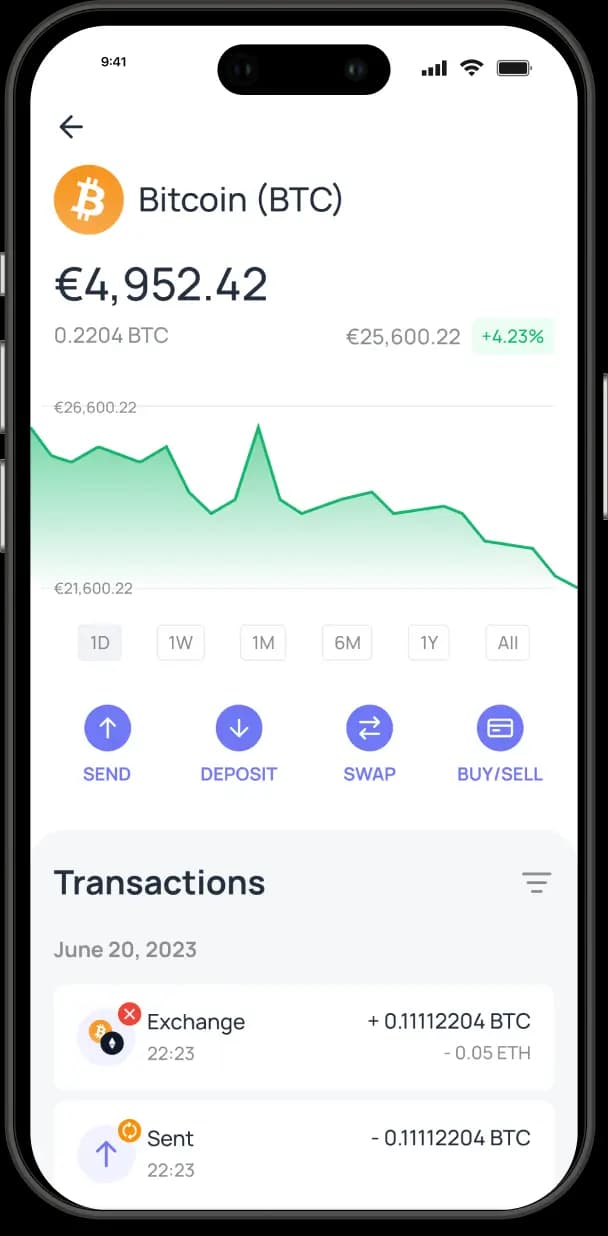Go back using the arrow icon

[x=71, y=126]
